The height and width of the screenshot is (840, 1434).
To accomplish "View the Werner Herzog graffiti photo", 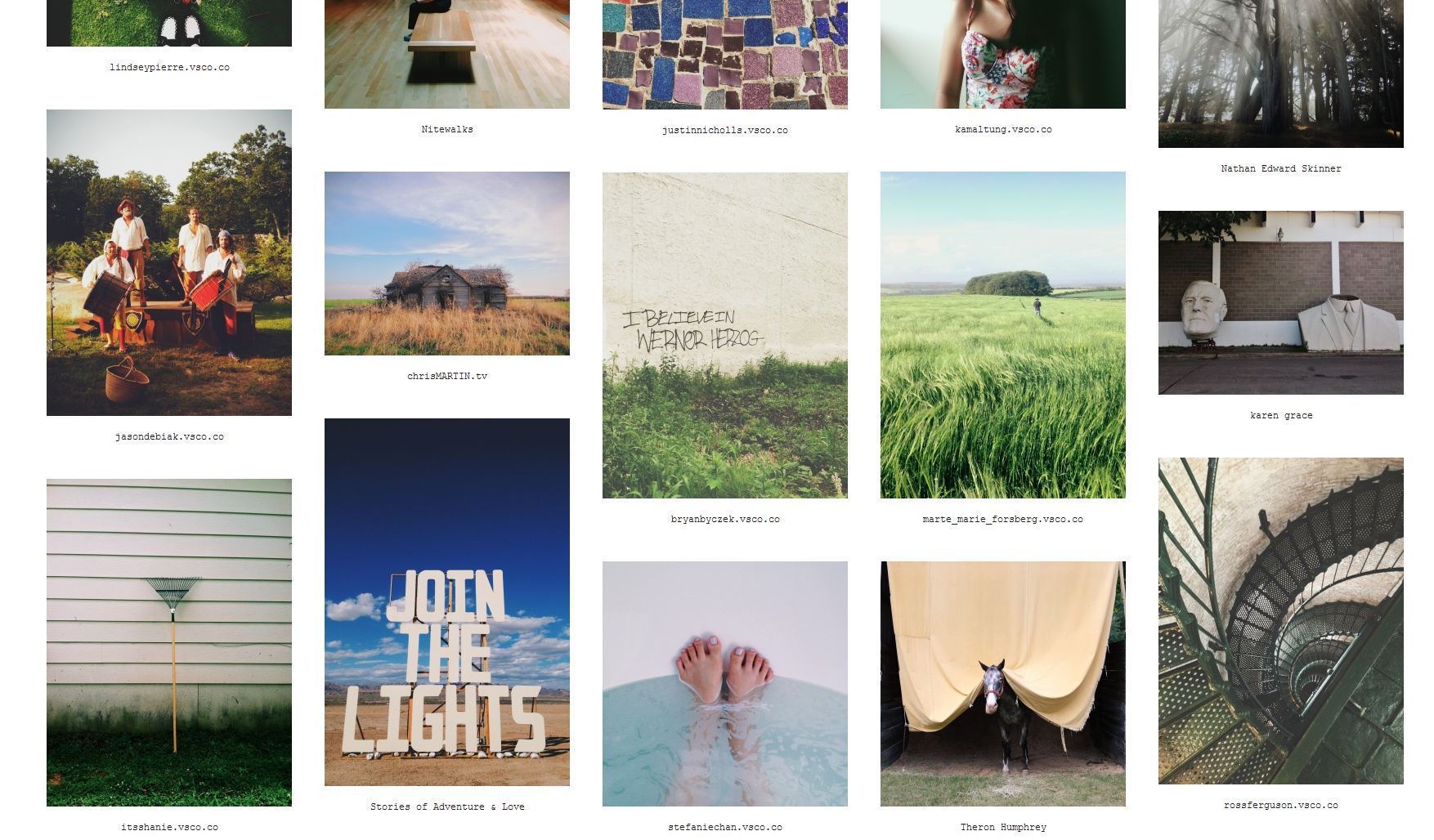I will pyautogui.click(x=725, y=335).
